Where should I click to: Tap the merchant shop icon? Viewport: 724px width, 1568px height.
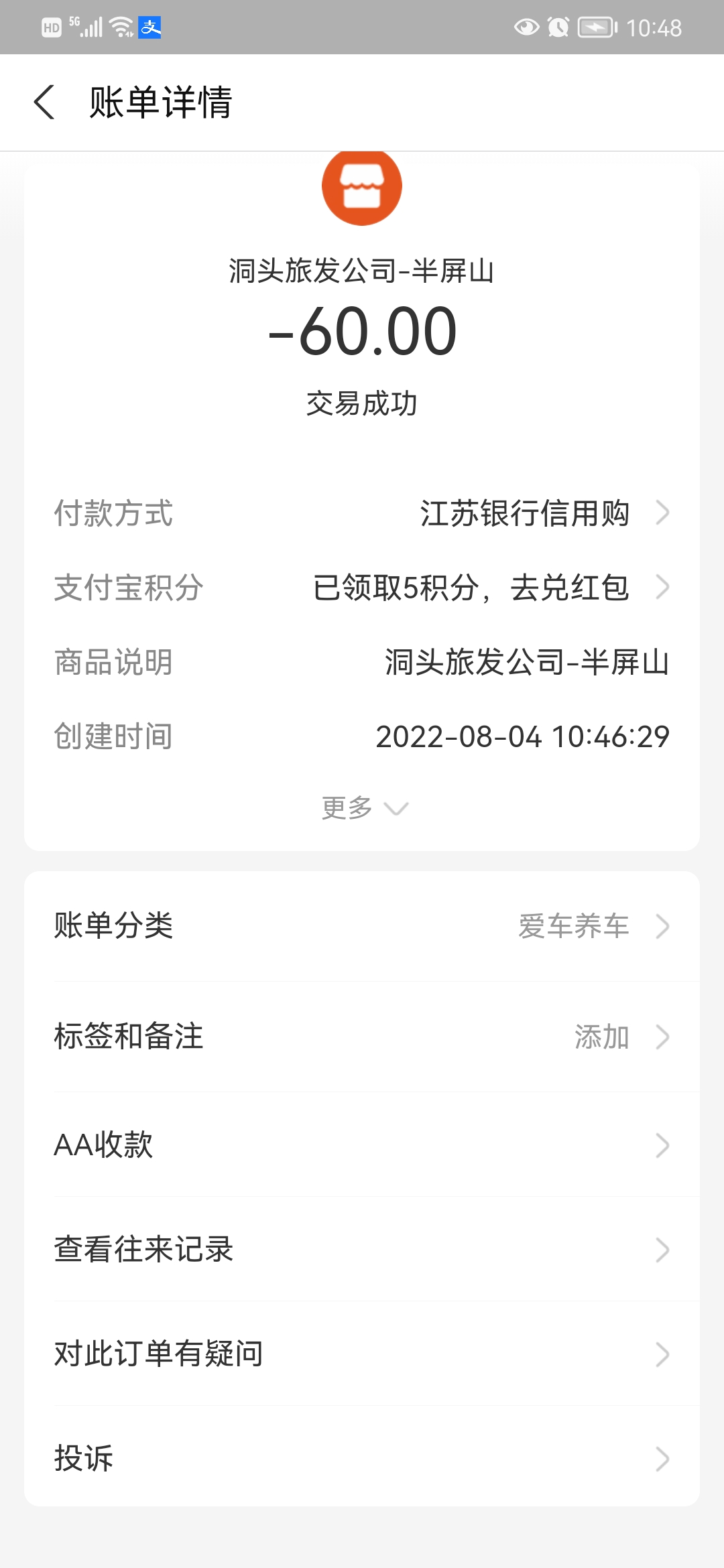click(x=362, y=187)
